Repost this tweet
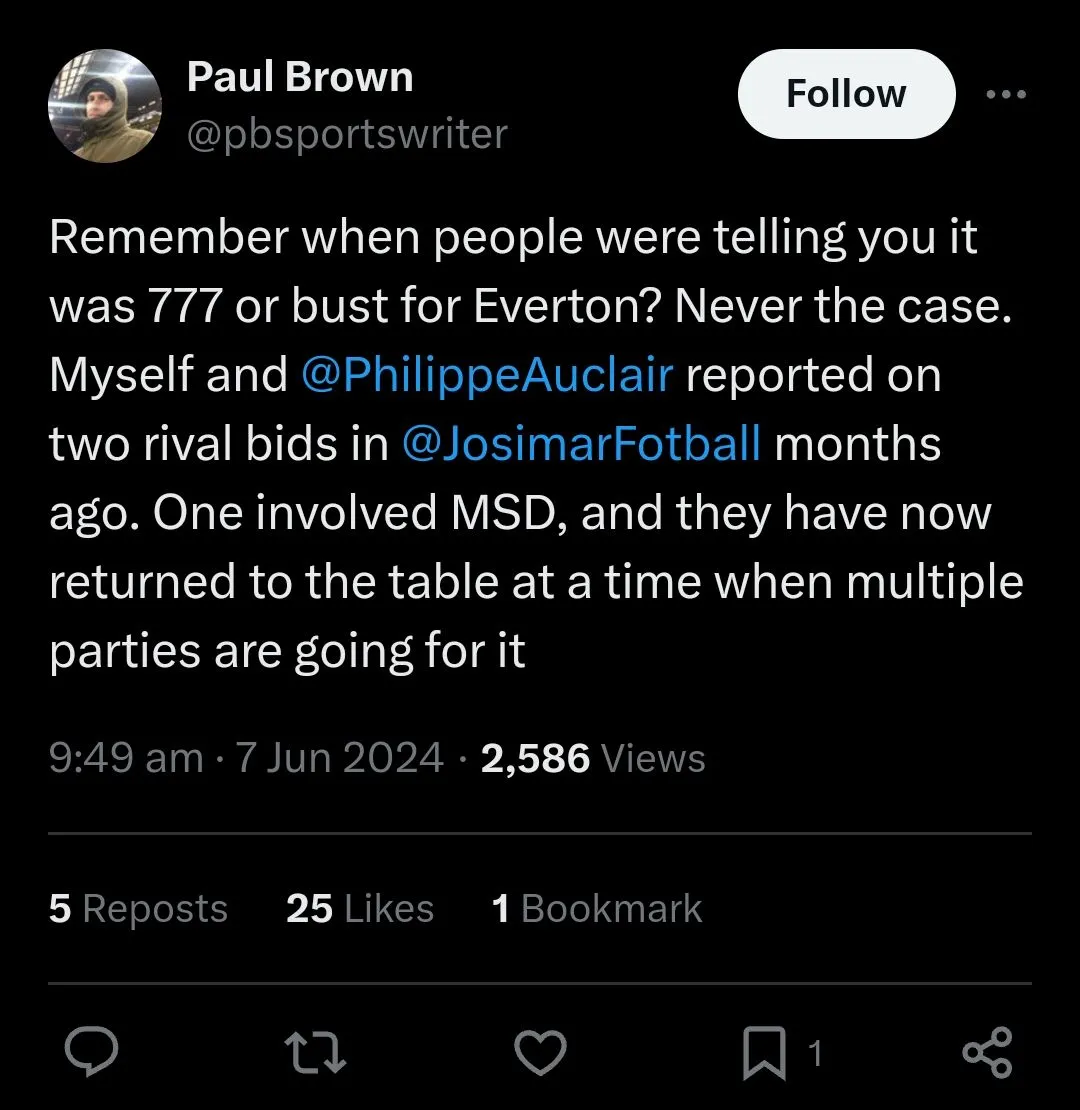The image size is (1080, 1110). point(315,1053)
